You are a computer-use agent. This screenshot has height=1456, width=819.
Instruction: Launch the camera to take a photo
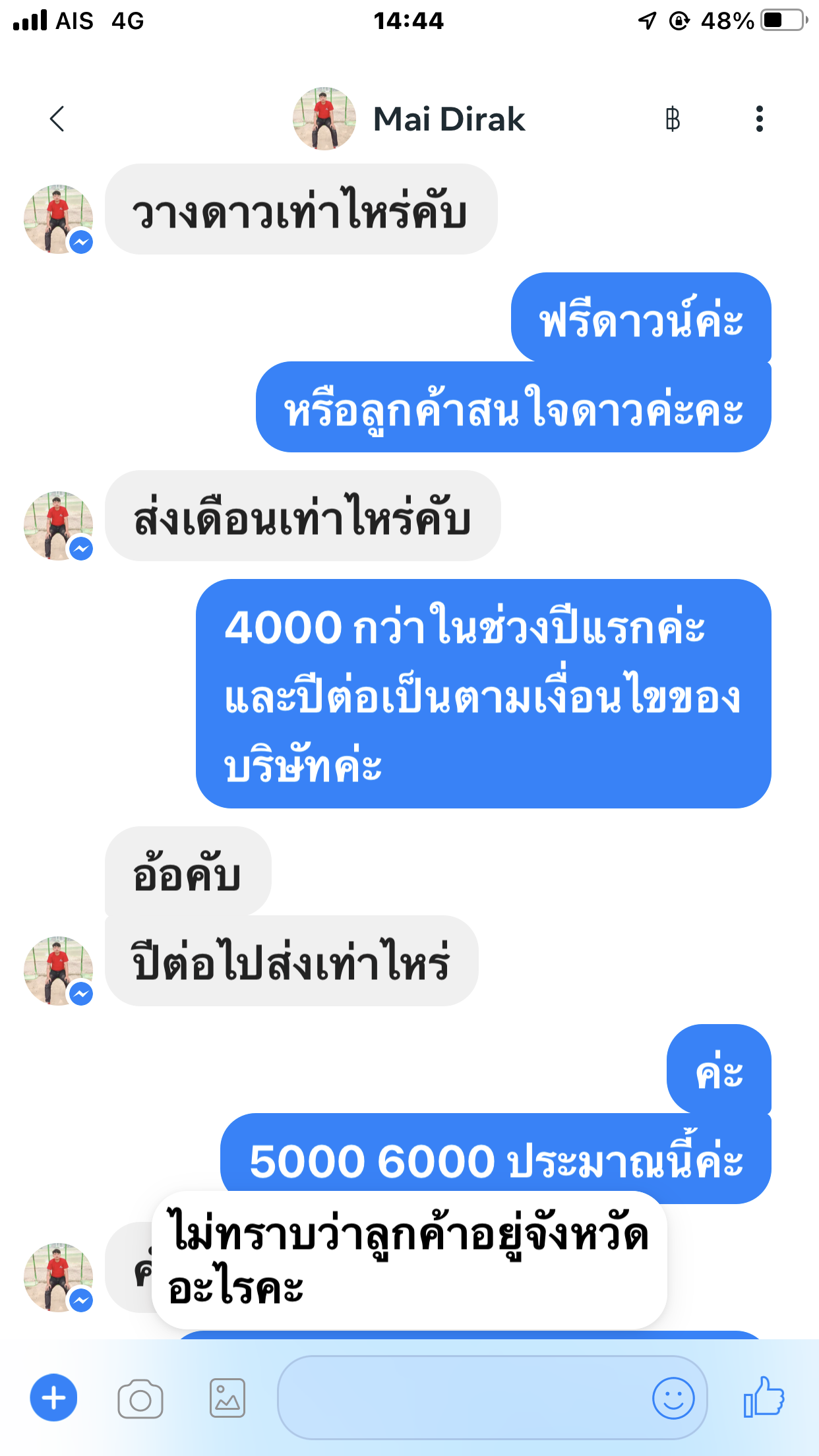(x=140, y=1398)
